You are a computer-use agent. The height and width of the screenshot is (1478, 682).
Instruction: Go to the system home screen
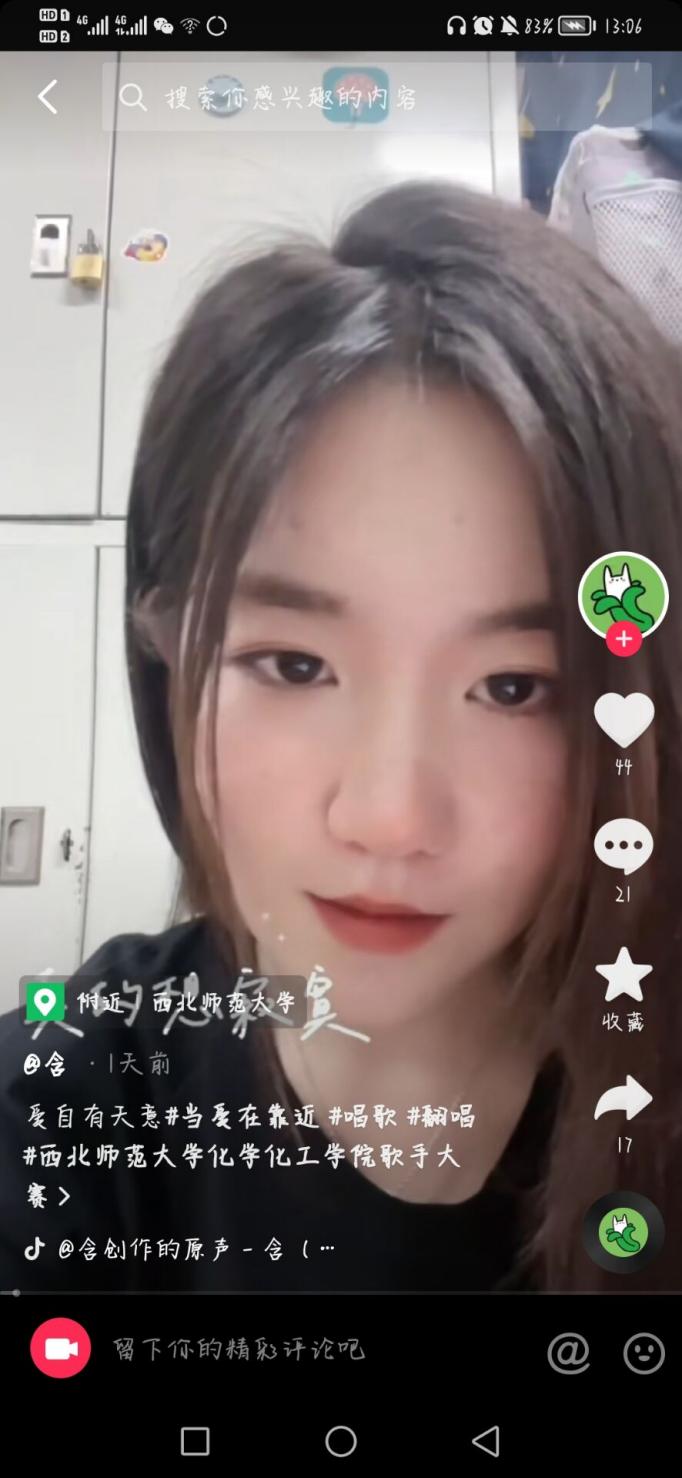341,1441
